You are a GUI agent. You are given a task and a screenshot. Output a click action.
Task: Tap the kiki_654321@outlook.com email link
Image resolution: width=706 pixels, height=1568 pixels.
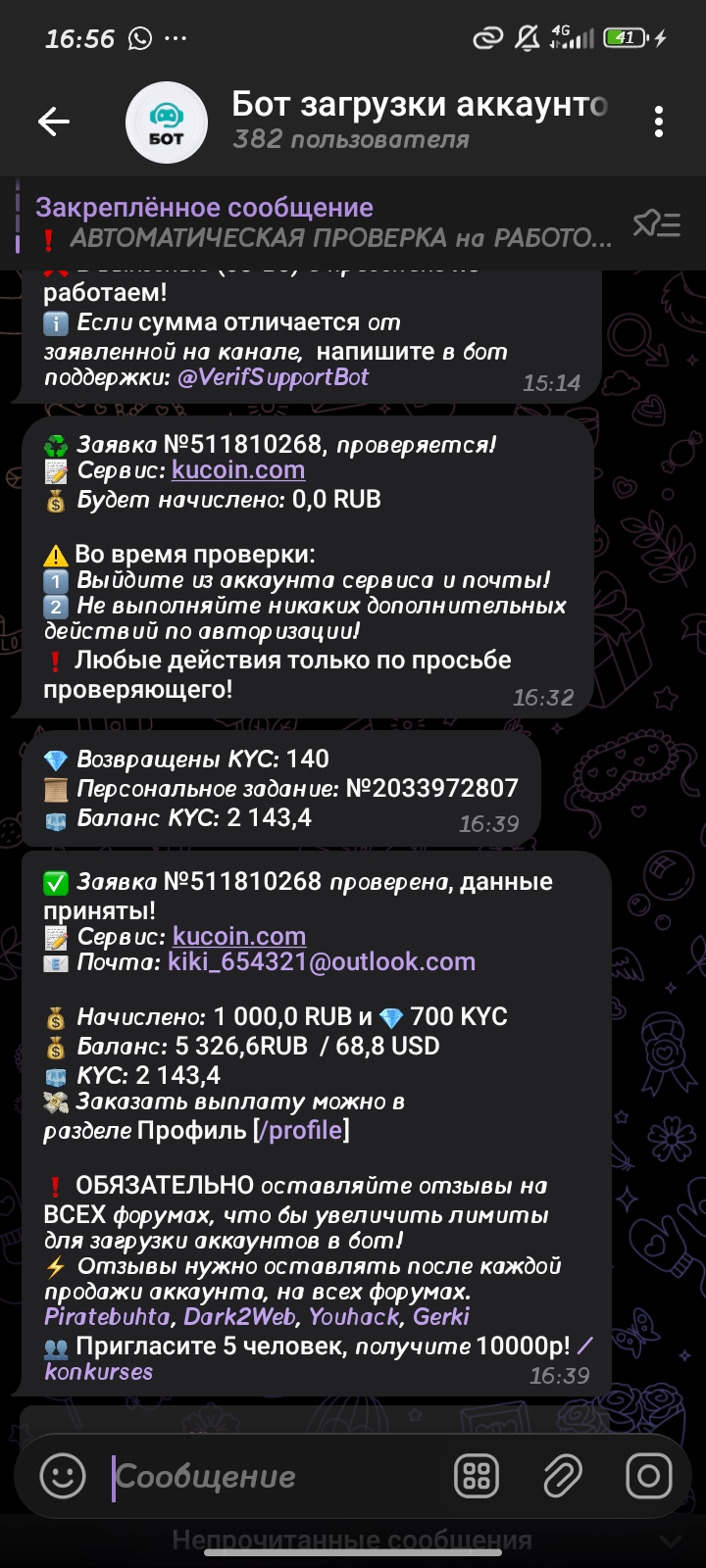tap(322, 961)
